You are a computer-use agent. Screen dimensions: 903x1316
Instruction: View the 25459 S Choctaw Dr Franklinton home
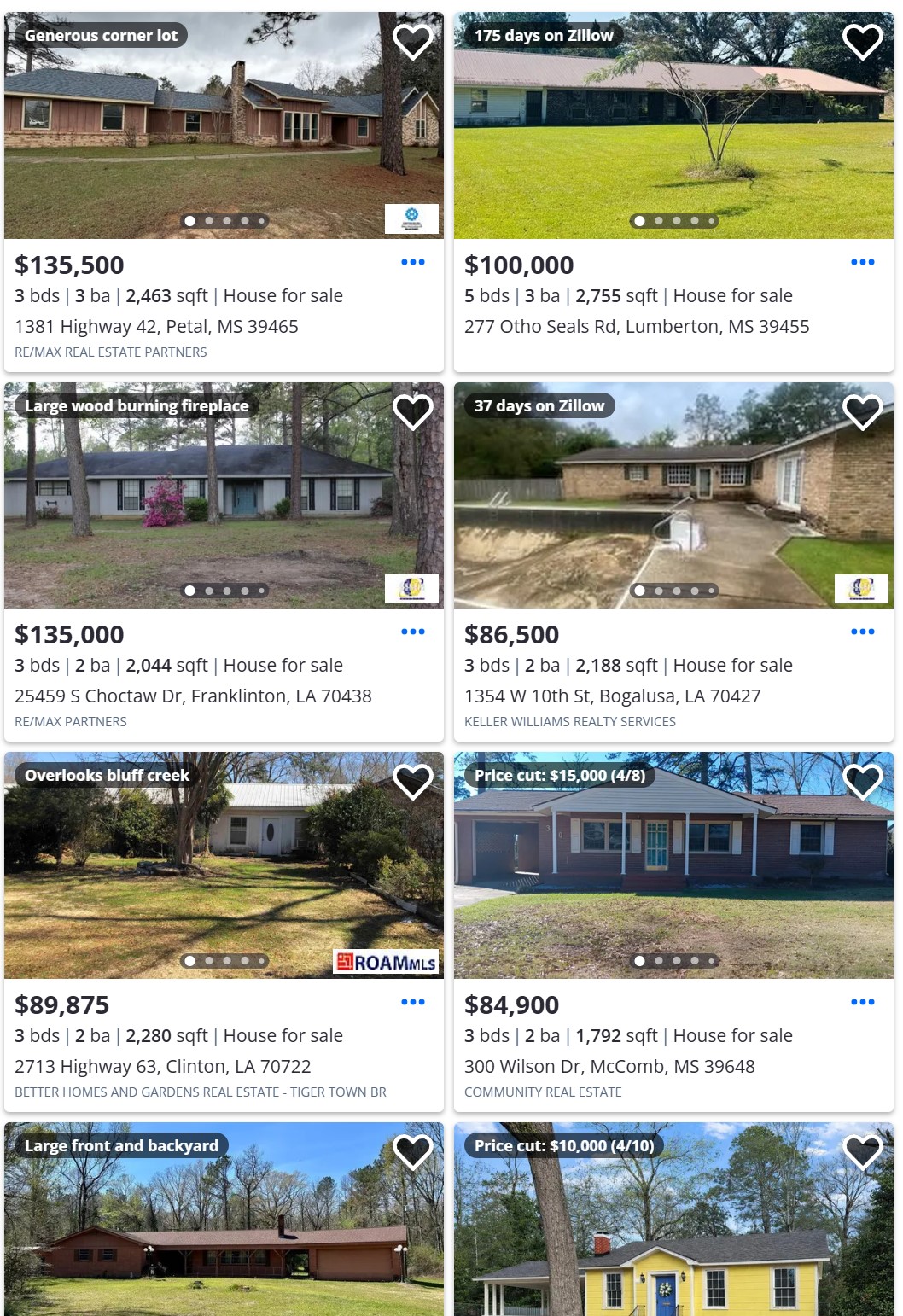(193, 696)
